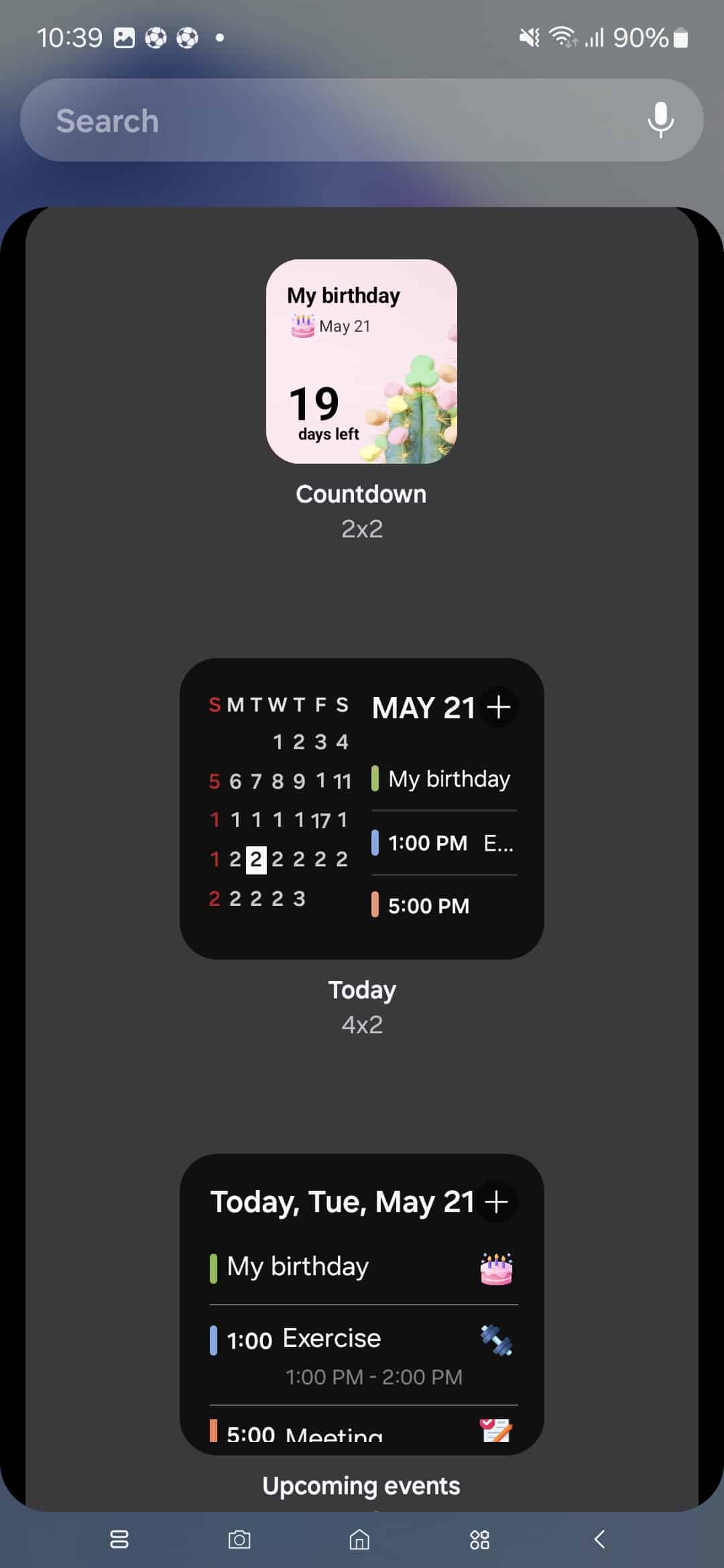Open the widget search field
724x1568 pixels.
click(362, 120)
